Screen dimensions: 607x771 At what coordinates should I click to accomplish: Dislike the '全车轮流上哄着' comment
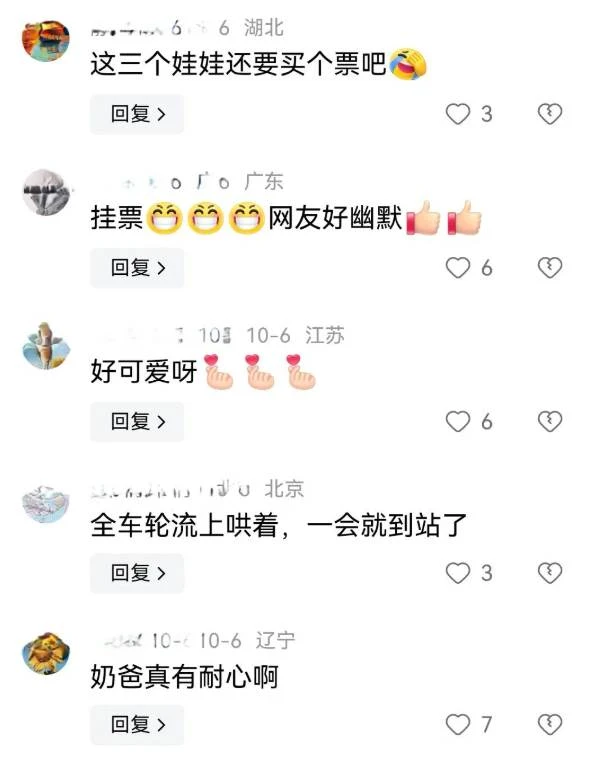click(x=550, y=573)
